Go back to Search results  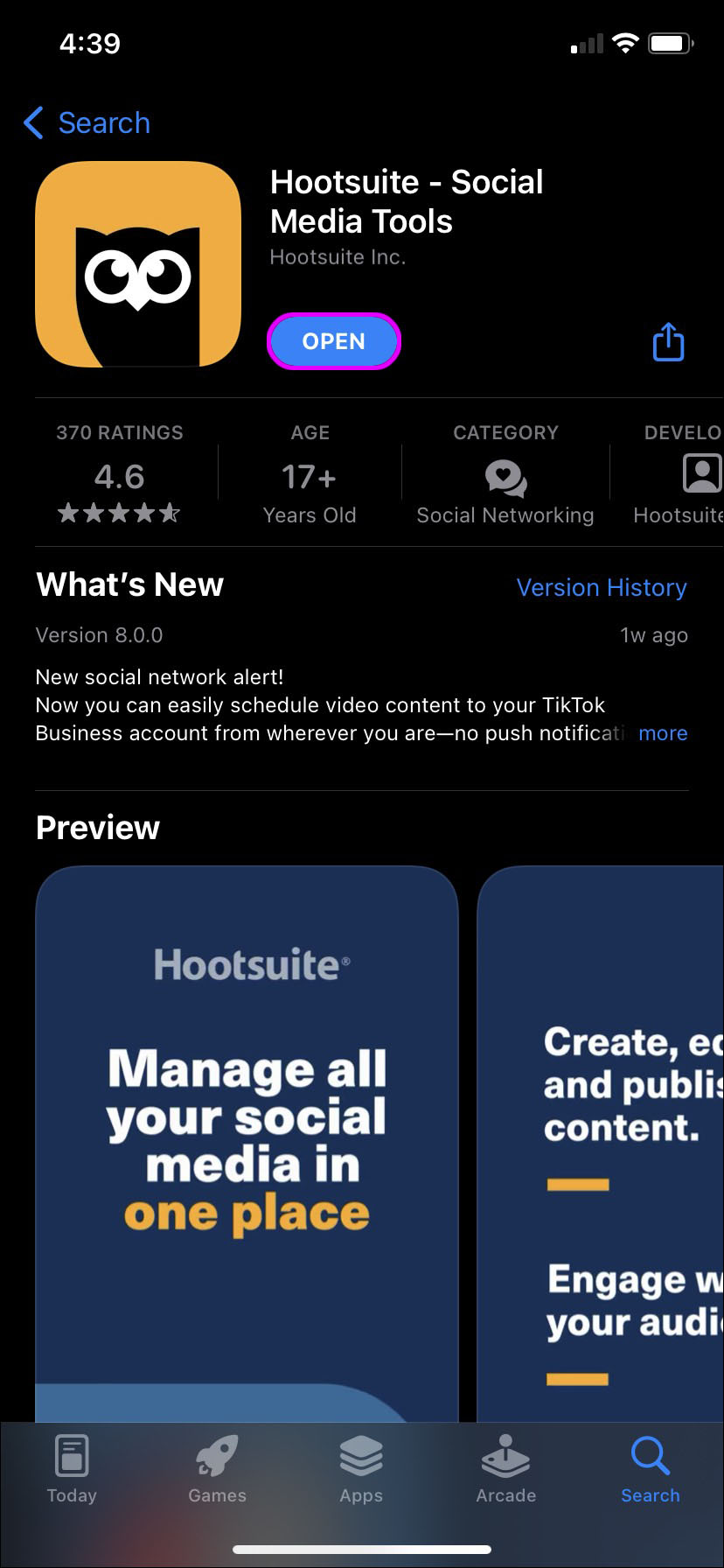pos(87,123)
